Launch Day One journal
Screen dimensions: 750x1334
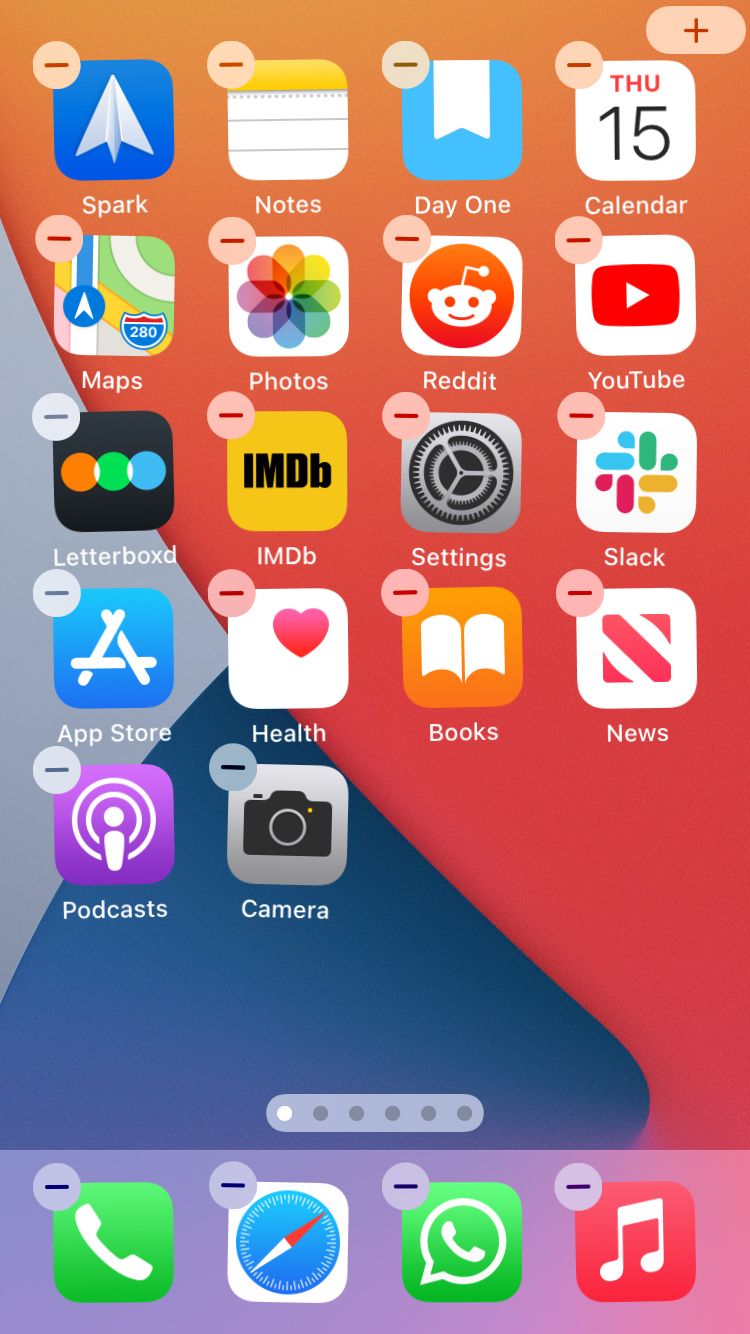point(462,118)
